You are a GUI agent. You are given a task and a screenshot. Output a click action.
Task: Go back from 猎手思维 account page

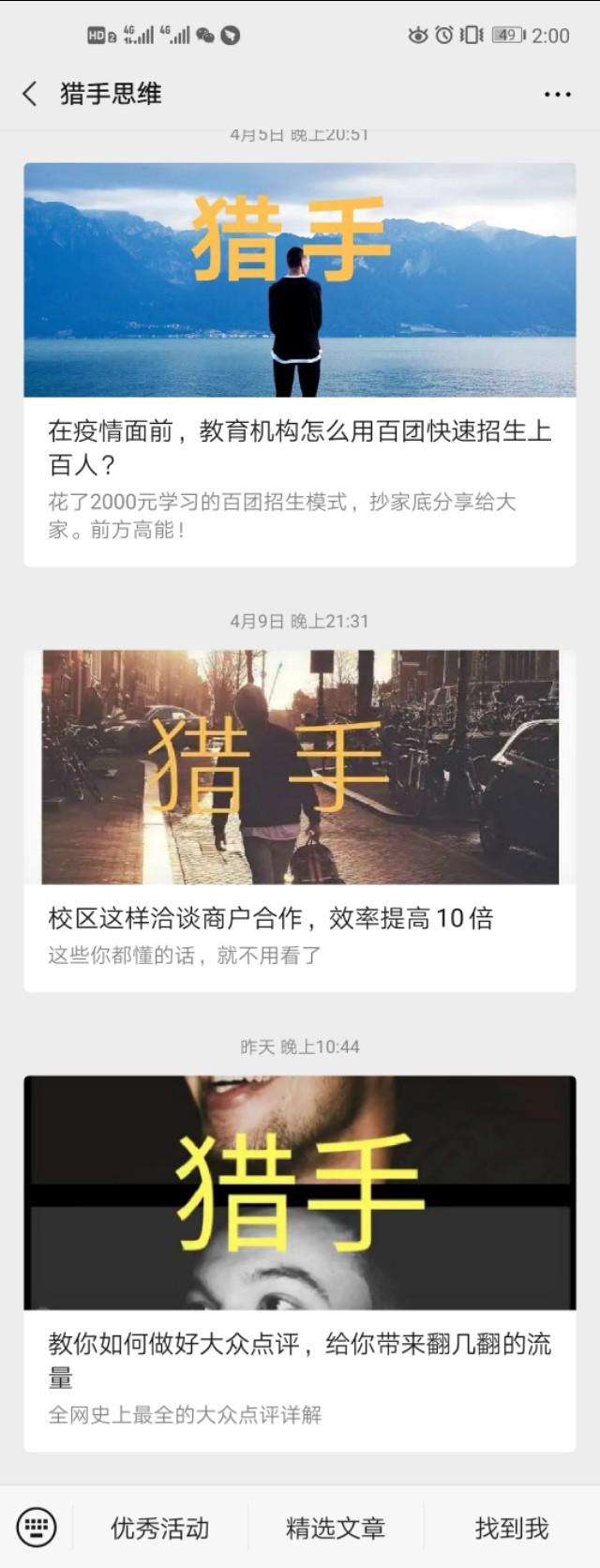click(30, 94)
